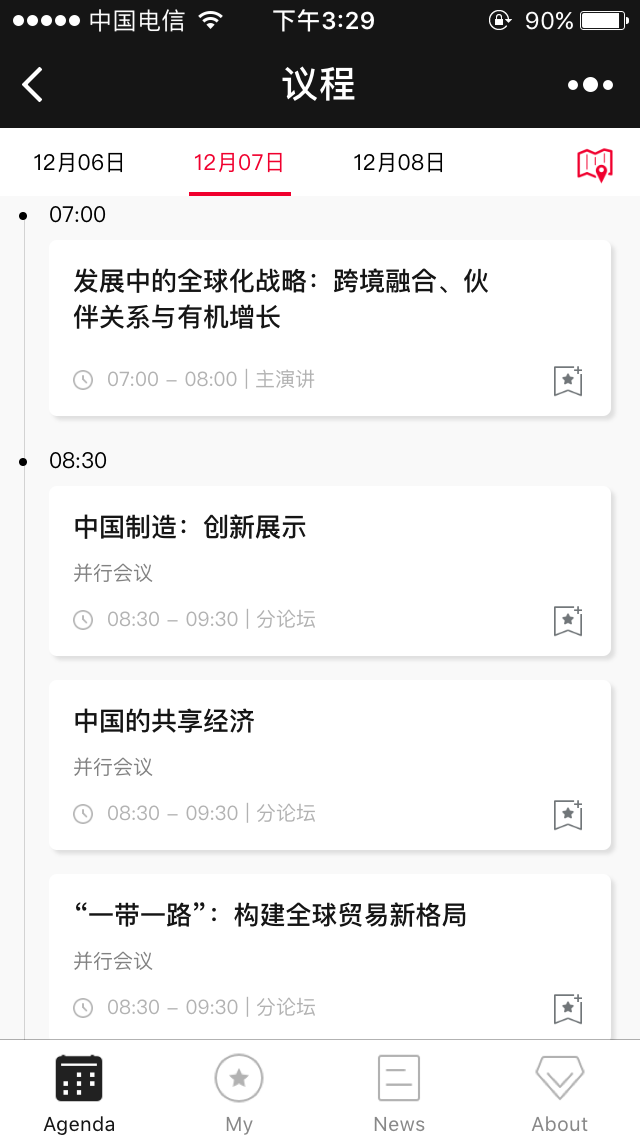Bookmark the 中国的共享经济 session

tap(568, 815)
